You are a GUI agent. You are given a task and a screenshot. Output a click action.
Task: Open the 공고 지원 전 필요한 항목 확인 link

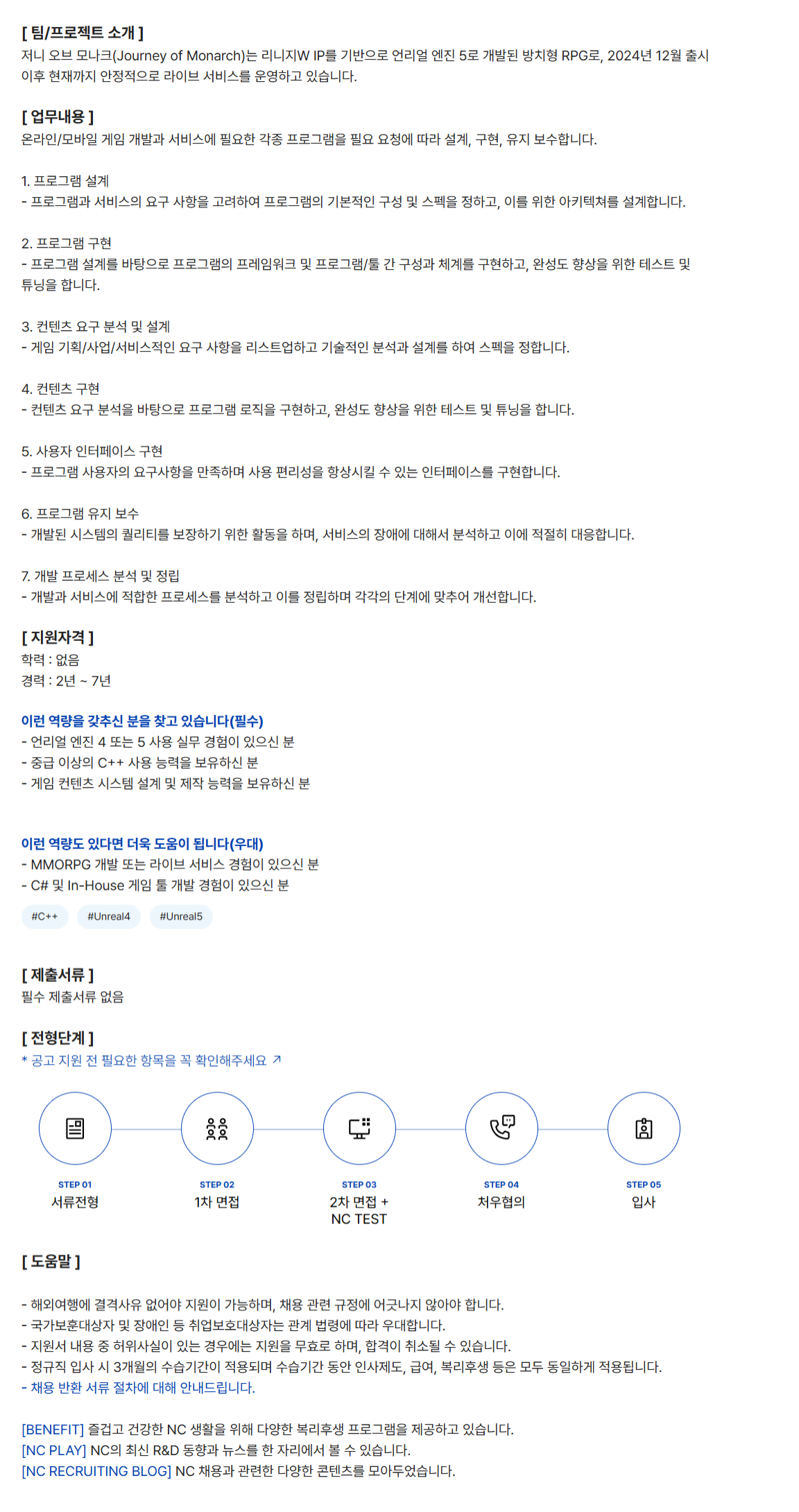(150, 1060)
